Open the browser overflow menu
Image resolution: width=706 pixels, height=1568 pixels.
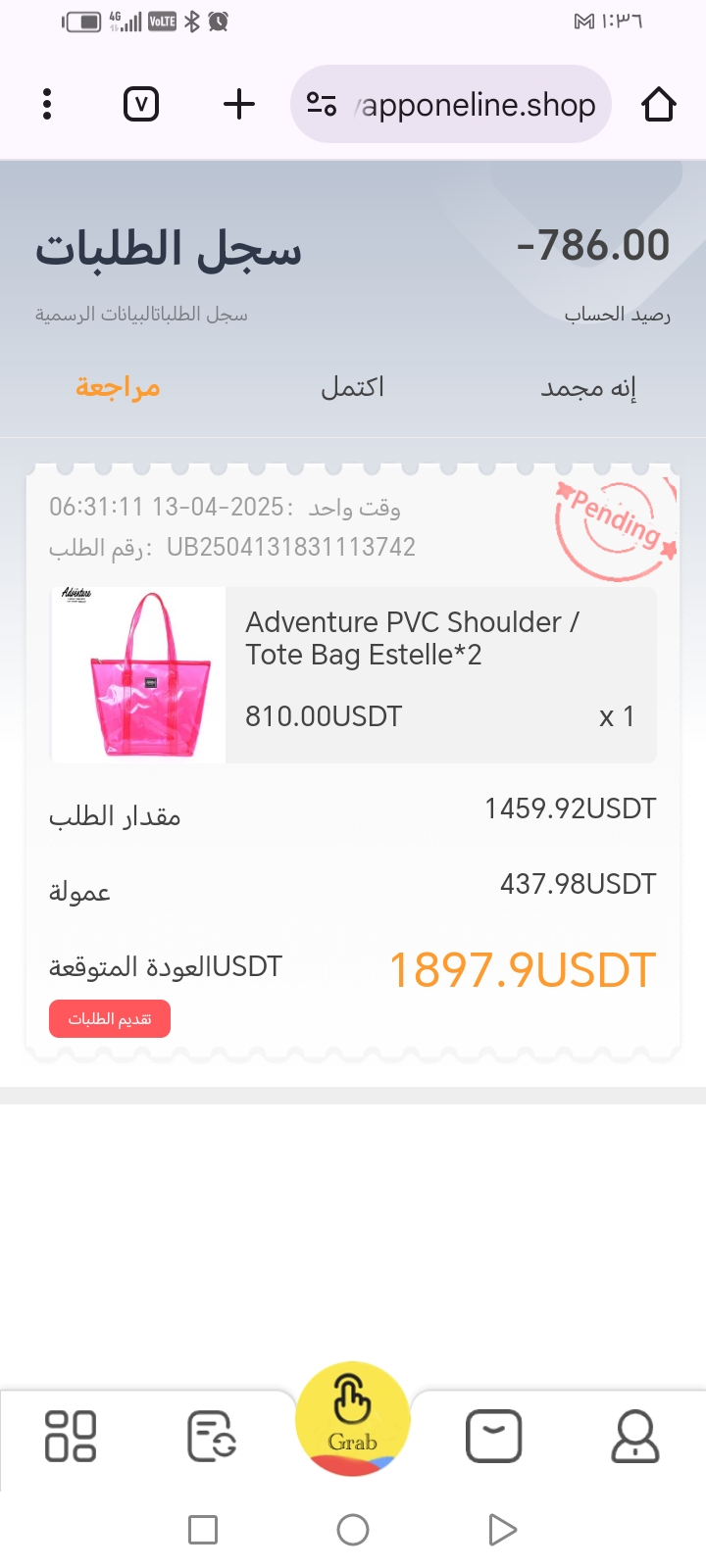pyautogui.click(x=47, y=104)
